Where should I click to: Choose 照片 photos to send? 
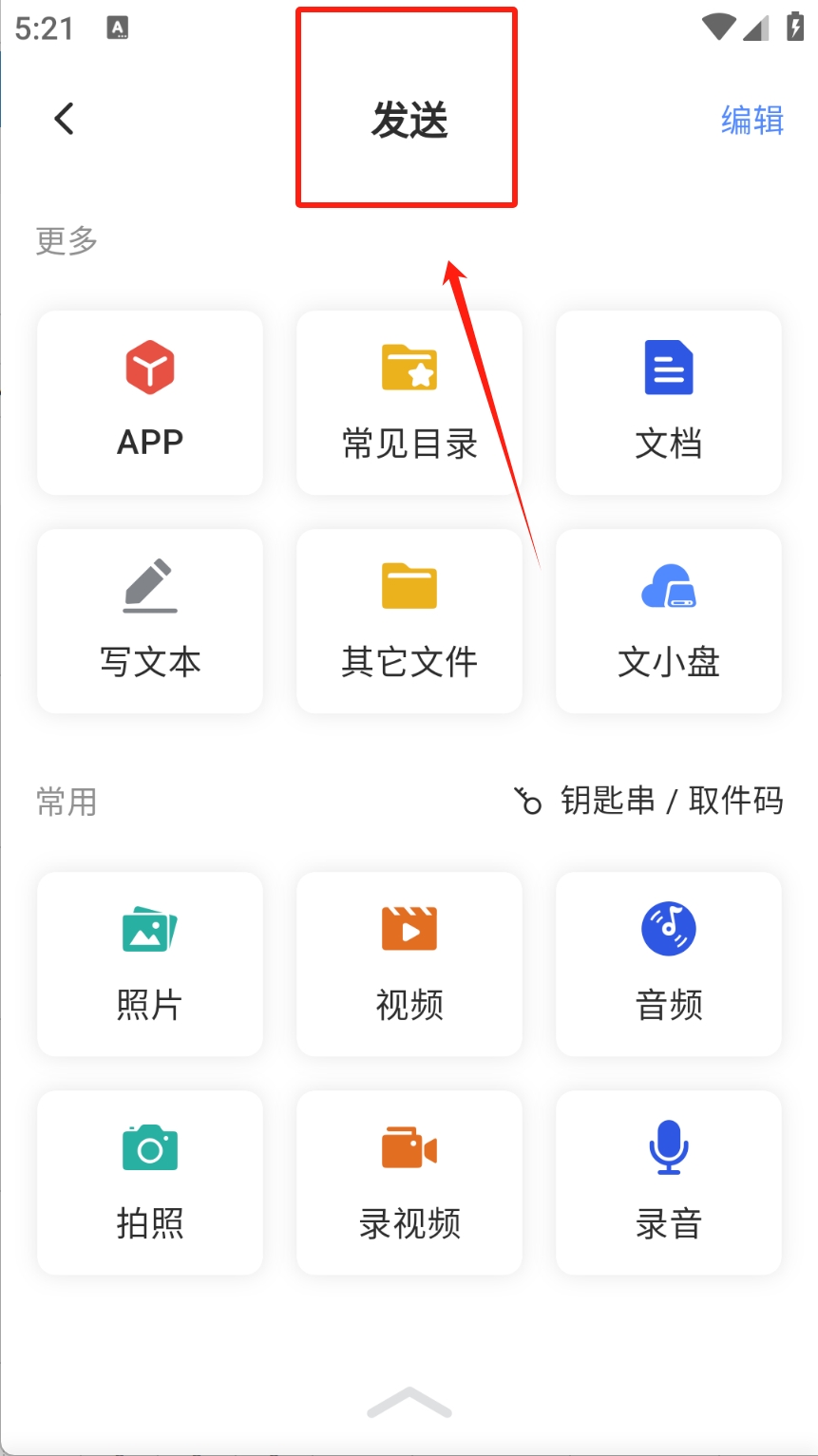[x=150, y=964]
